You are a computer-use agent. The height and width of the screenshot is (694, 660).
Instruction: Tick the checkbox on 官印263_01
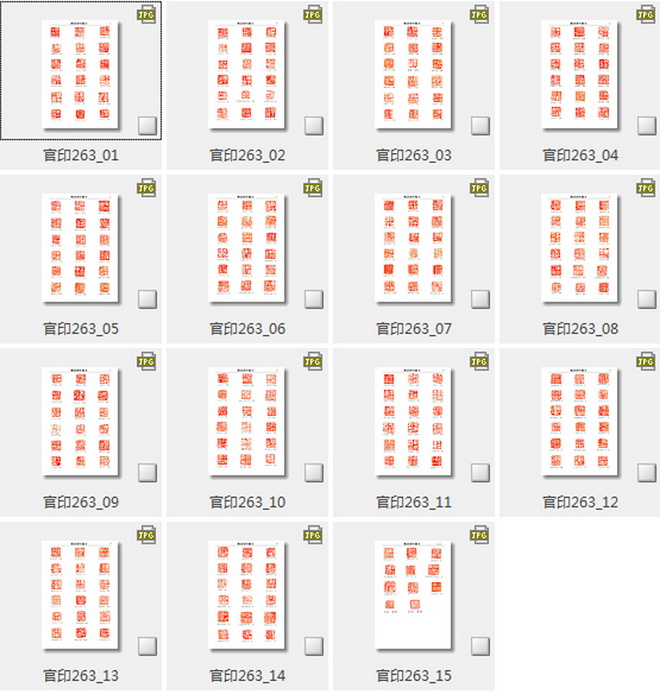[147, 125]
